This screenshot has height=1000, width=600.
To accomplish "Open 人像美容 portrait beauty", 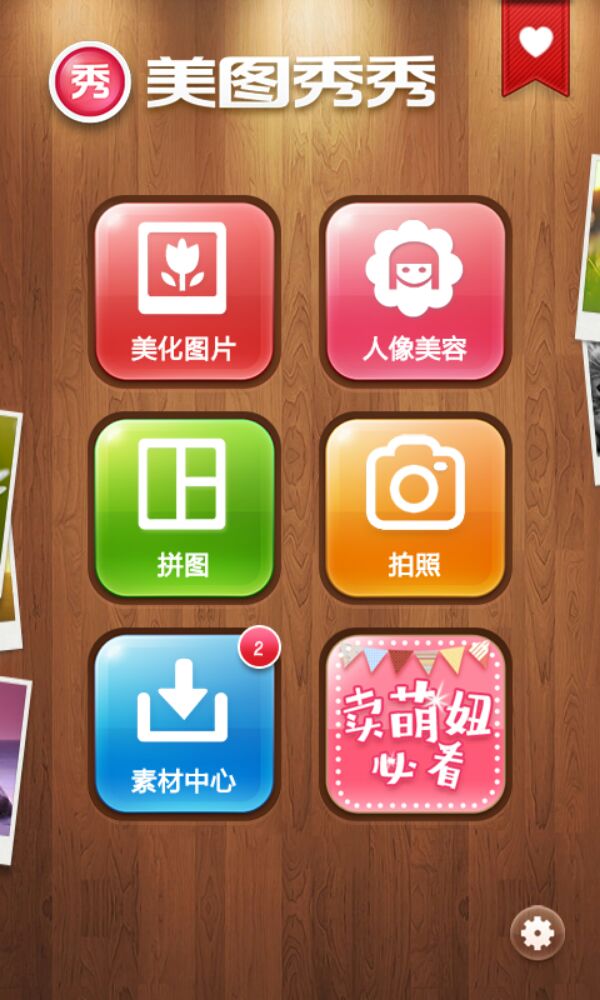I will point(415,291).
